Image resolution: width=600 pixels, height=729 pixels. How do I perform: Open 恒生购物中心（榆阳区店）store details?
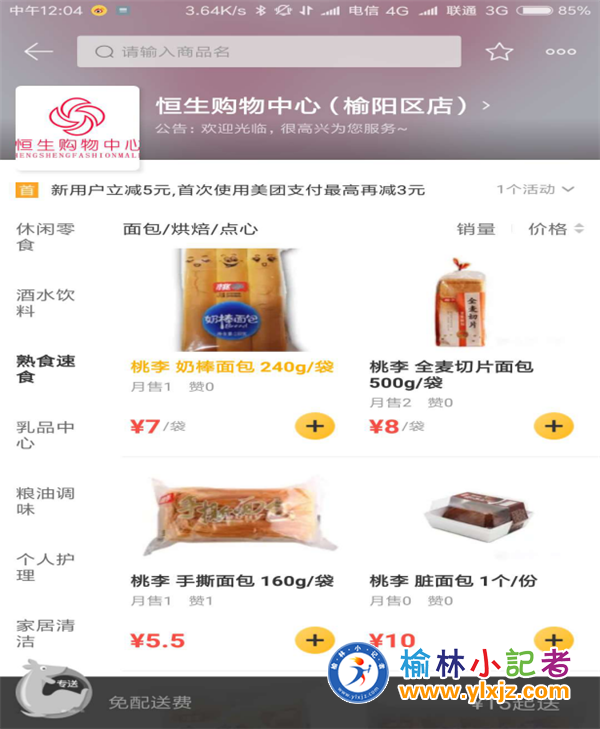322,105
